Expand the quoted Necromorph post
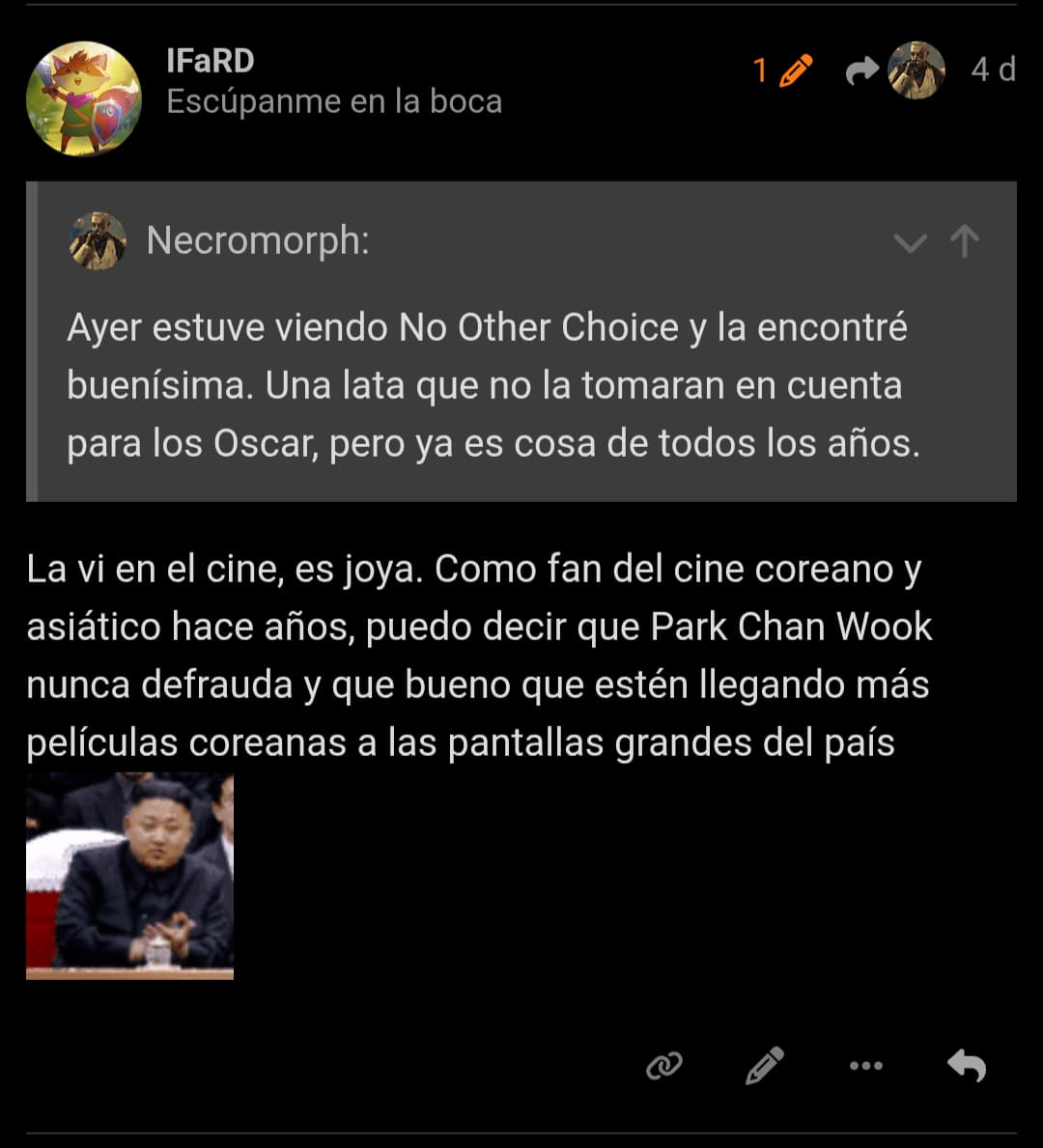 910,242
